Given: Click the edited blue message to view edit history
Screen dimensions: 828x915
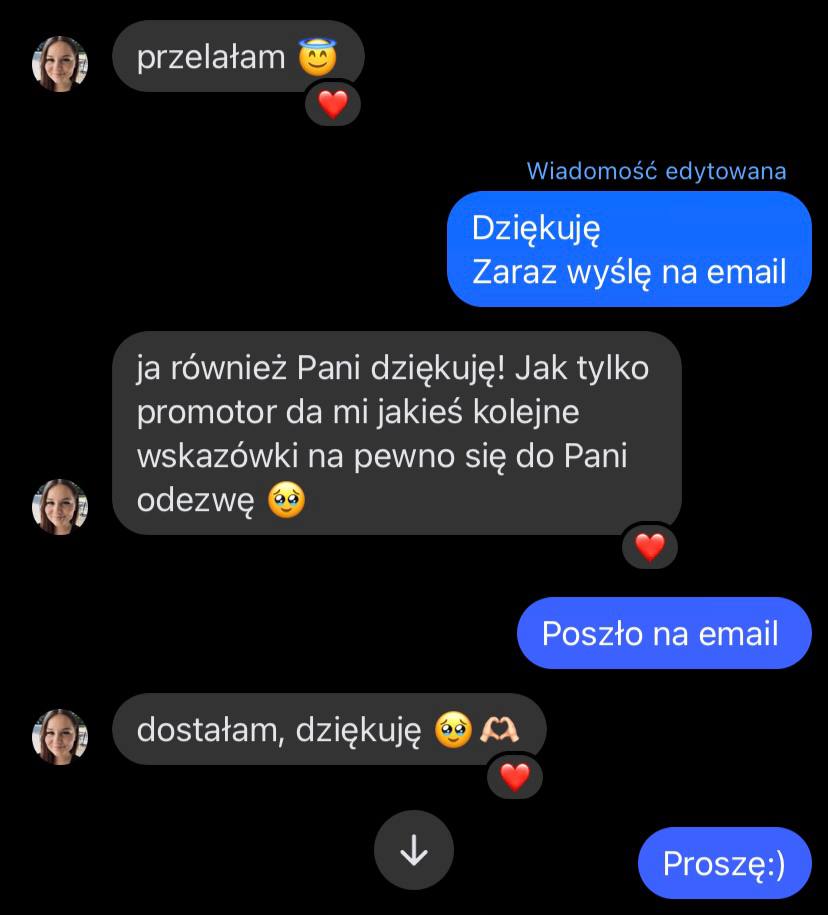Looking at the screenshot, I should pos(629,248).
